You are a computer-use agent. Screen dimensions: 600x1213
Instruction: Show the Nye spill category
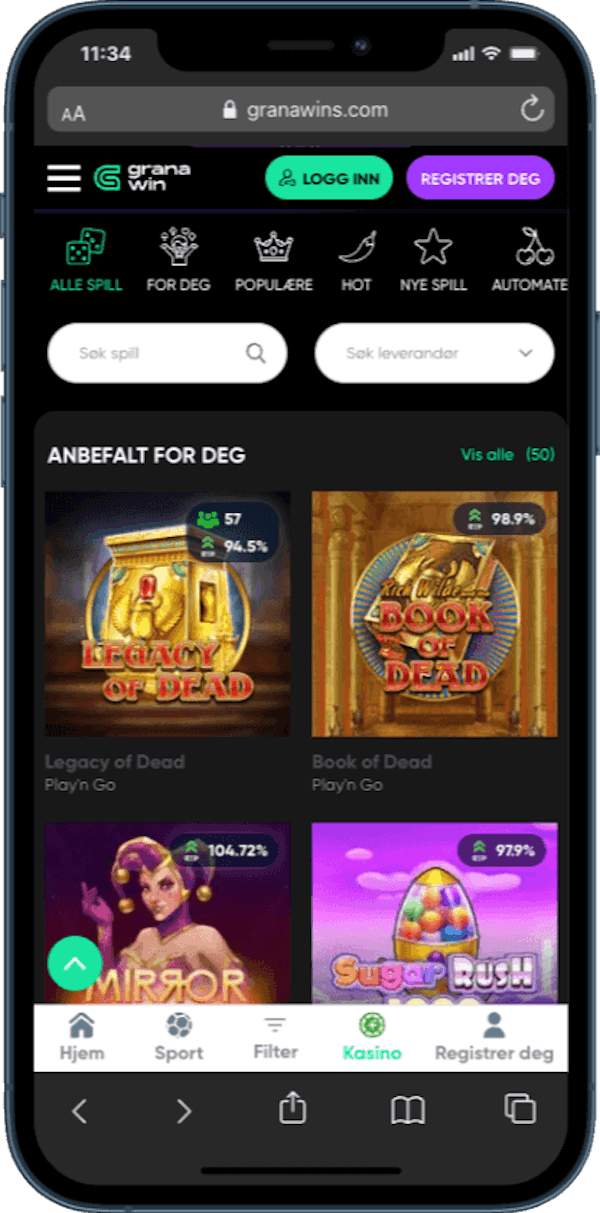(433, 260)
